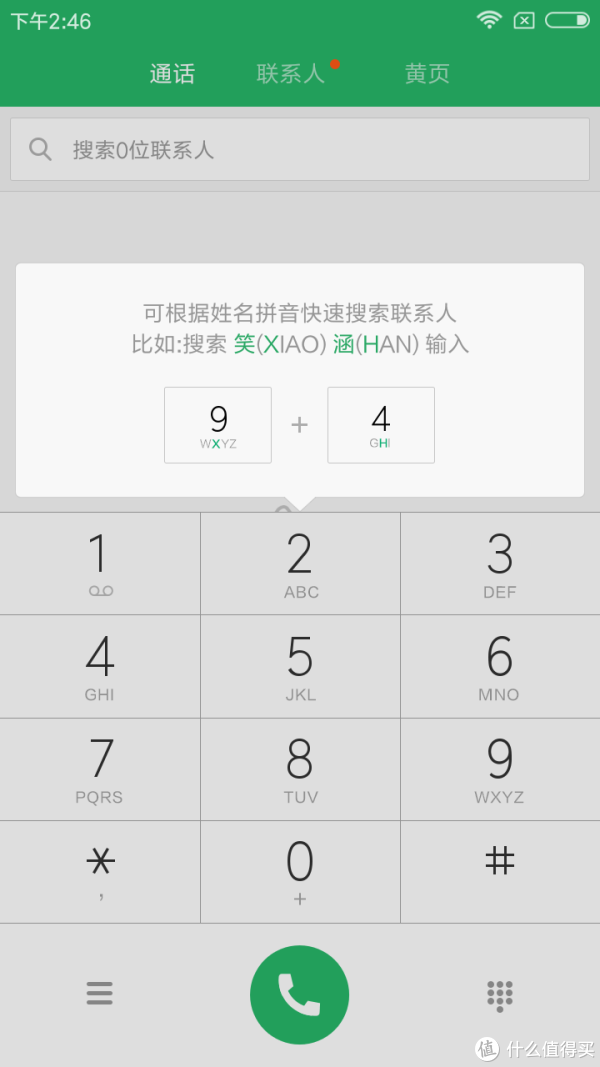Enter digit 3 DEF on the dialpad
Image resolution: width=600 pixels, height=1067 pixels.
[500, 564]
